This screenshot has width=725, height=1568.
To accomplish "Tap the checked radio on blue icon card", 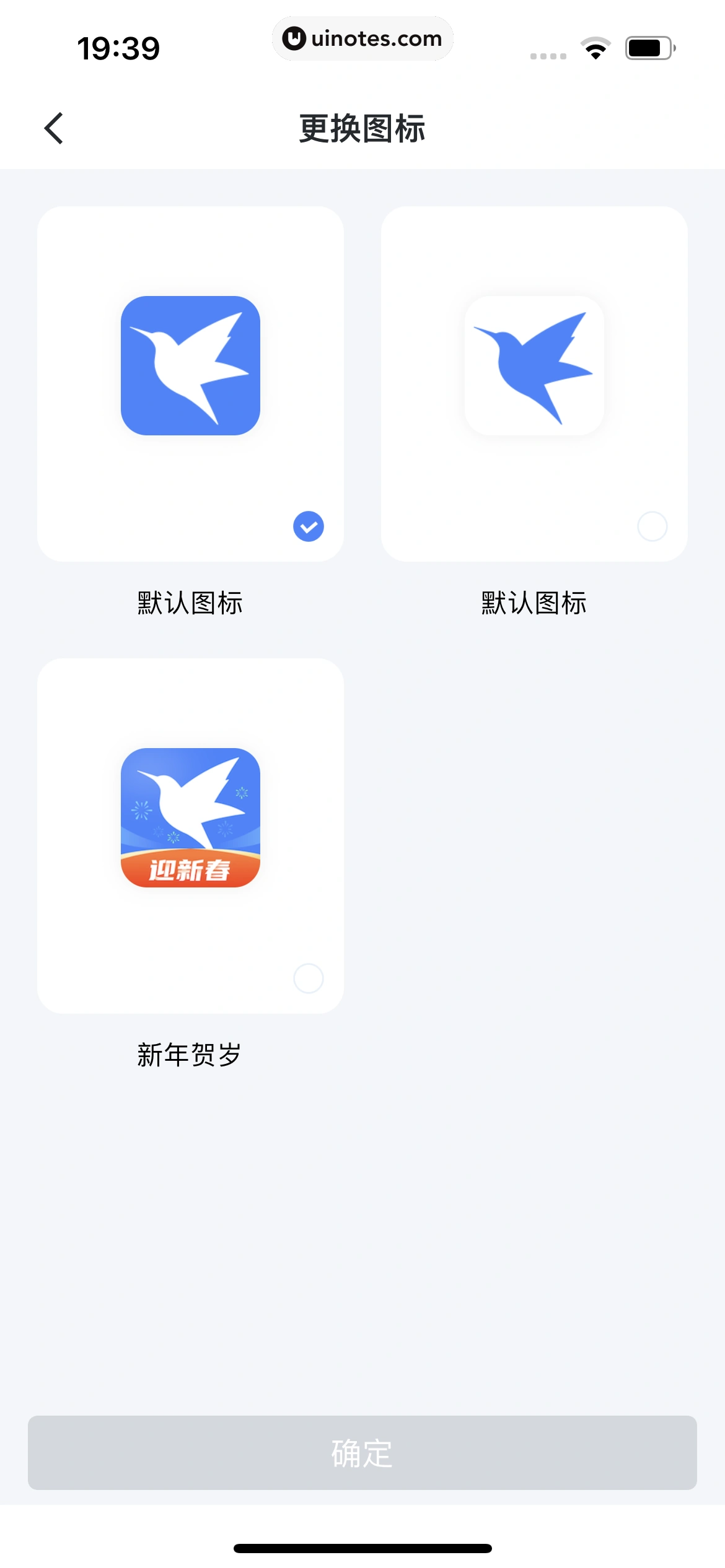I will tap(308, 526).
